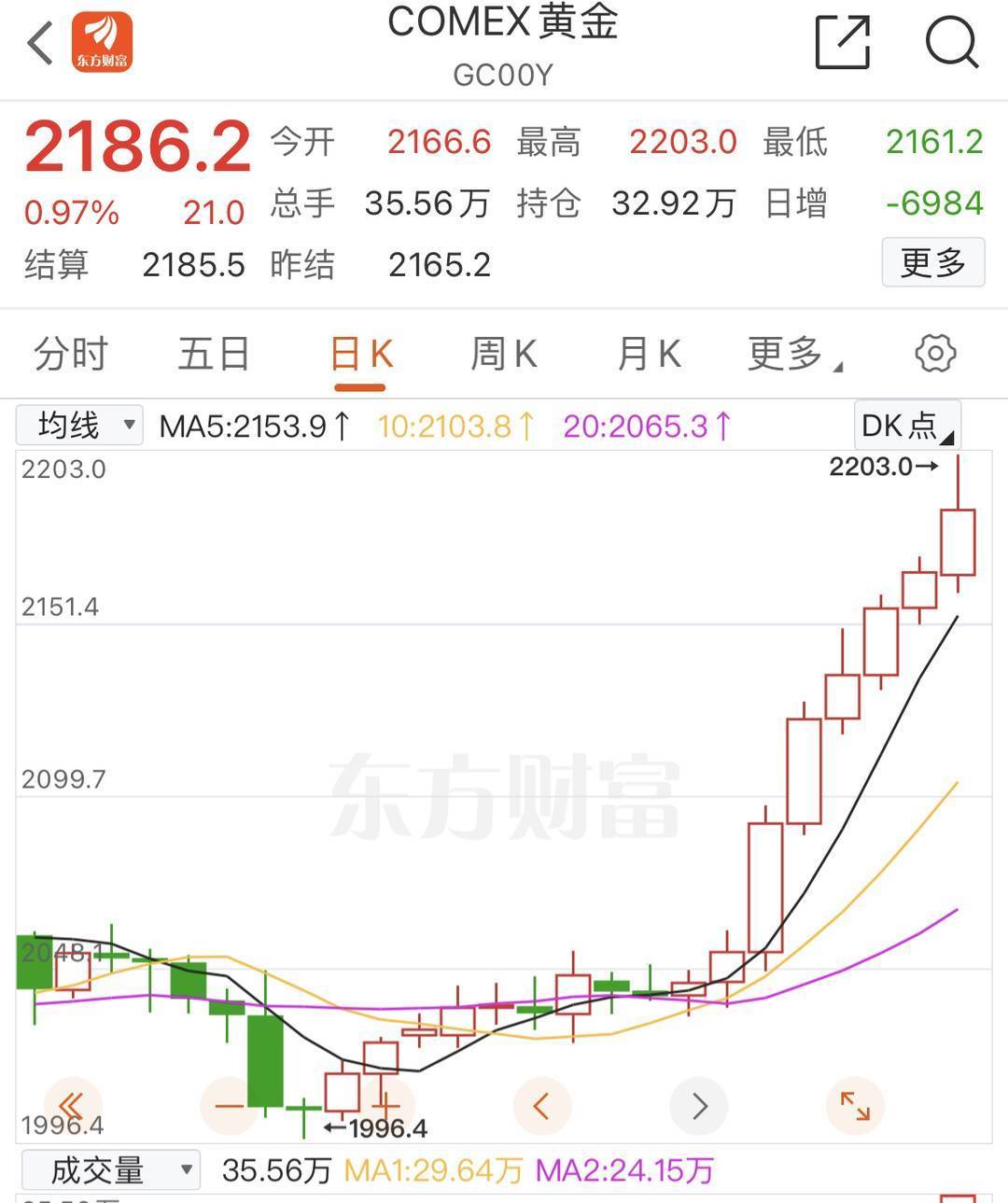1008x1203 pixels.
Task: Toggle the DK点 option
Action: pyautogui.click(x=906, y=426)
